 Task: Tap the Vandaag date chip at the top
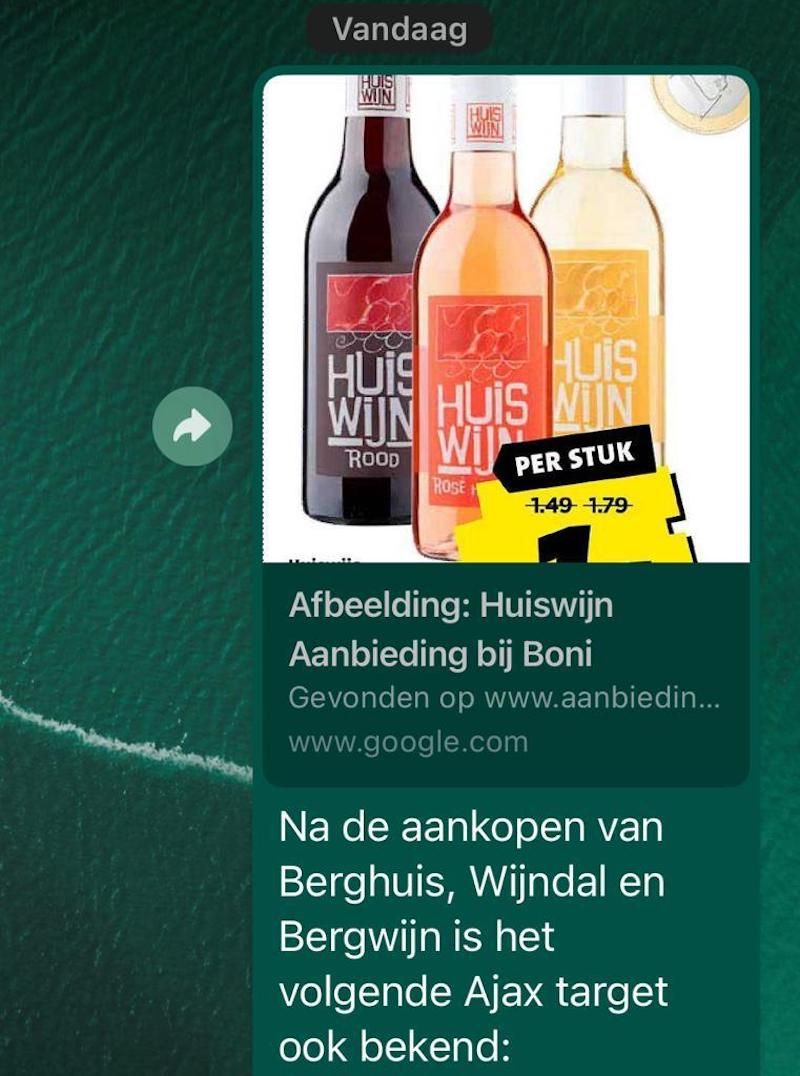click(398, 28)
